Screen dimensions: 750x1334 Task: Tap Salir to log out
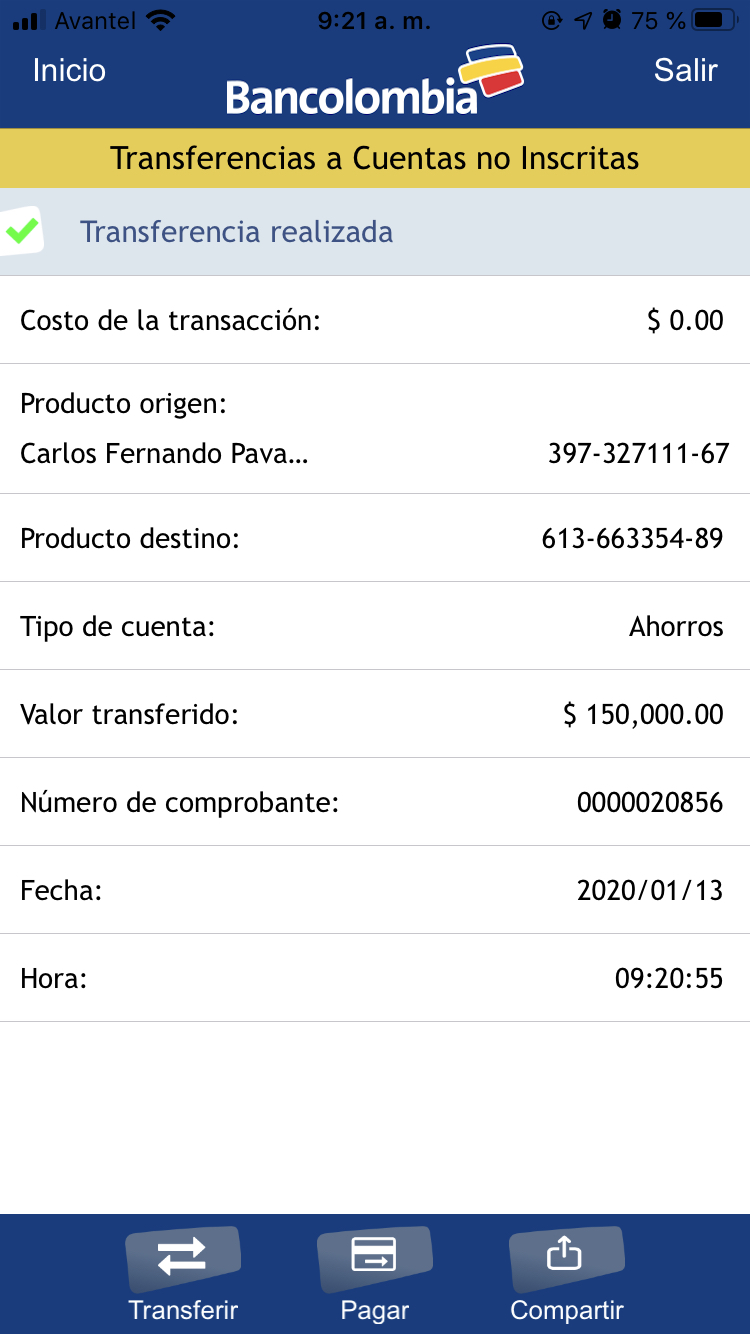tap(685, 71)
